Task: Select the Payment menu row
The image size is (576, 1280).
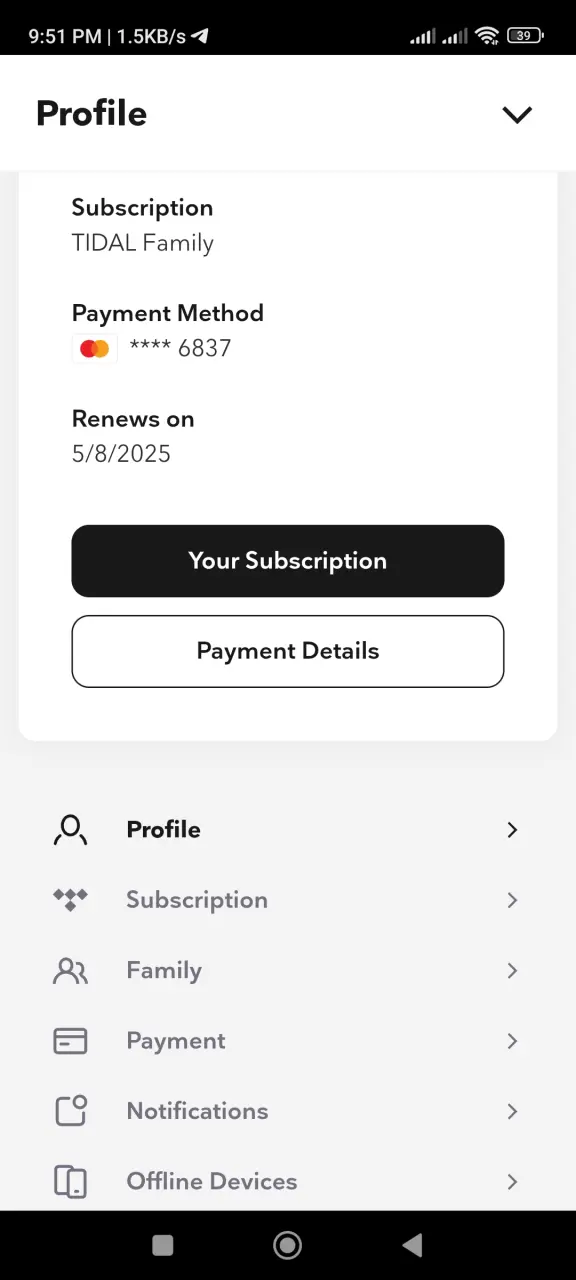Action: [288, 1041]
